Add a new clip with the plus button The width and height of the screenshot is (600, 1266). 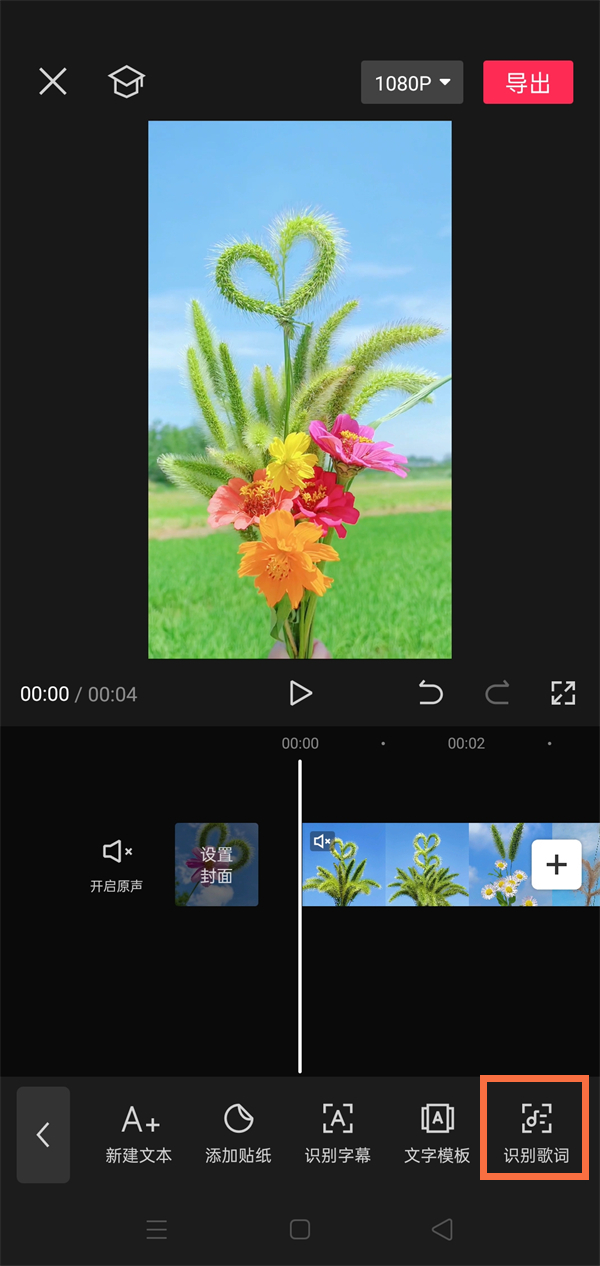pyautogui.click(x=556, y=865)
